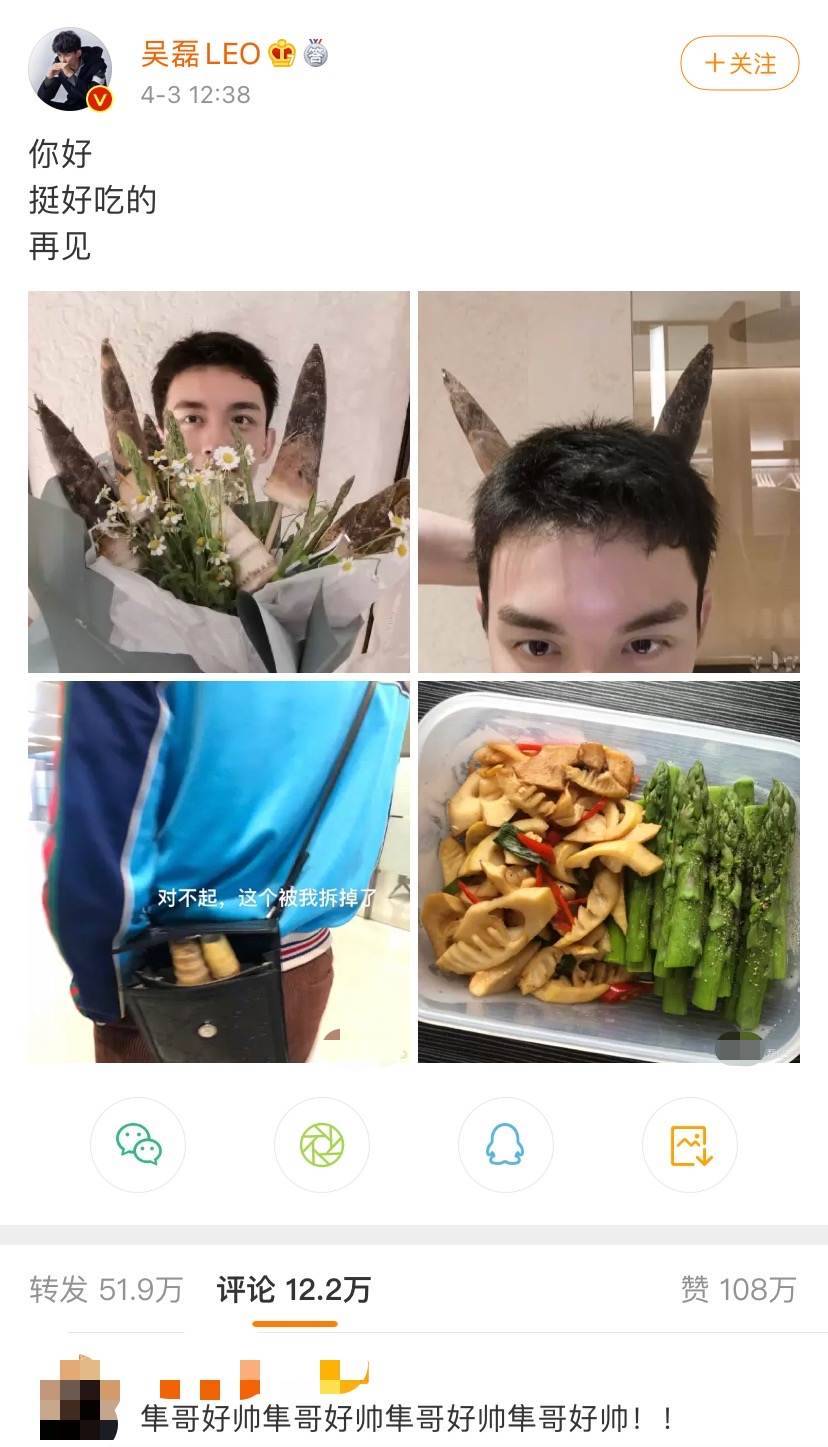Image resolution: width=828 pixels, height=1447 pixels.
Task: Open the stir-fried bamboo and asparagus photo
Action: coord(609,872)
